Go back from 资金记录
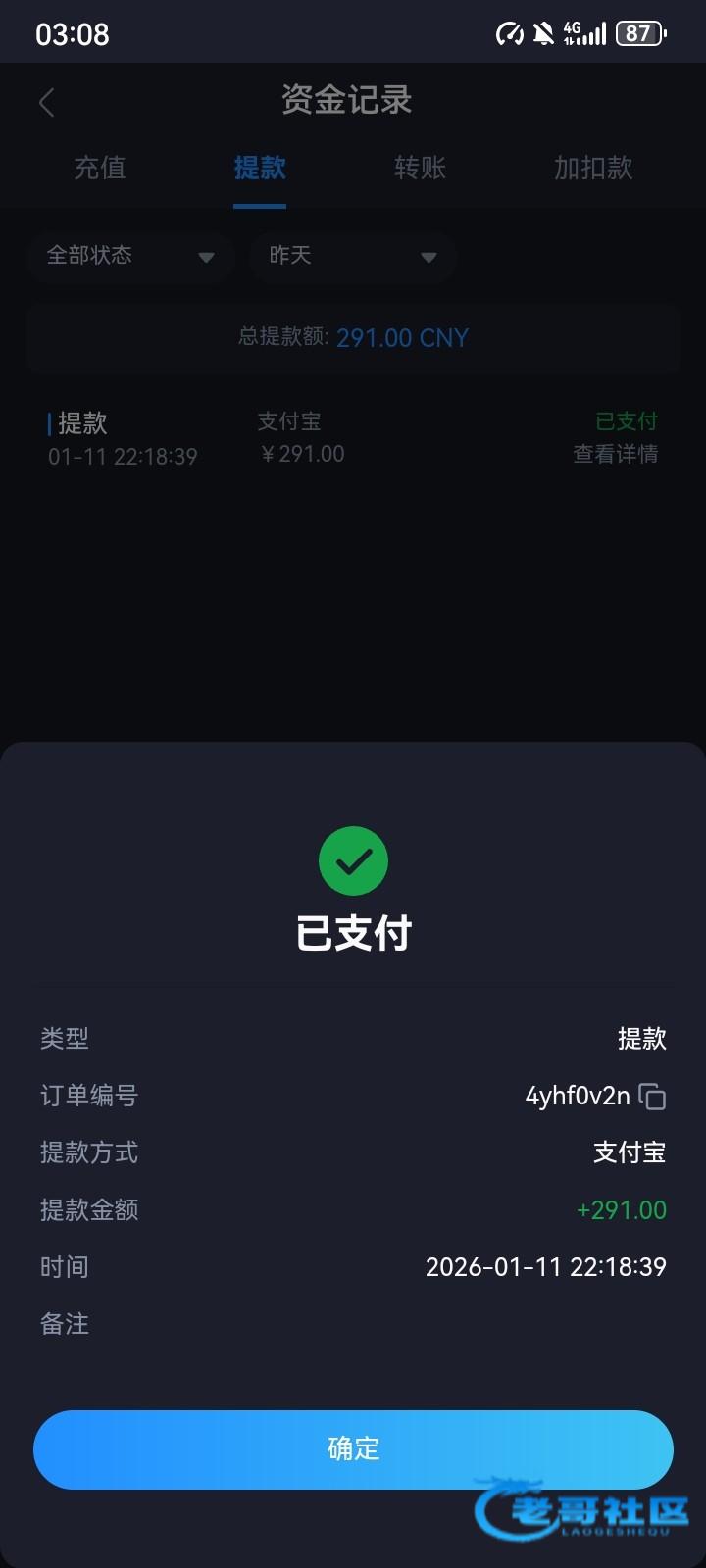This screenshot has width=706, height=1568. point(46,102)
